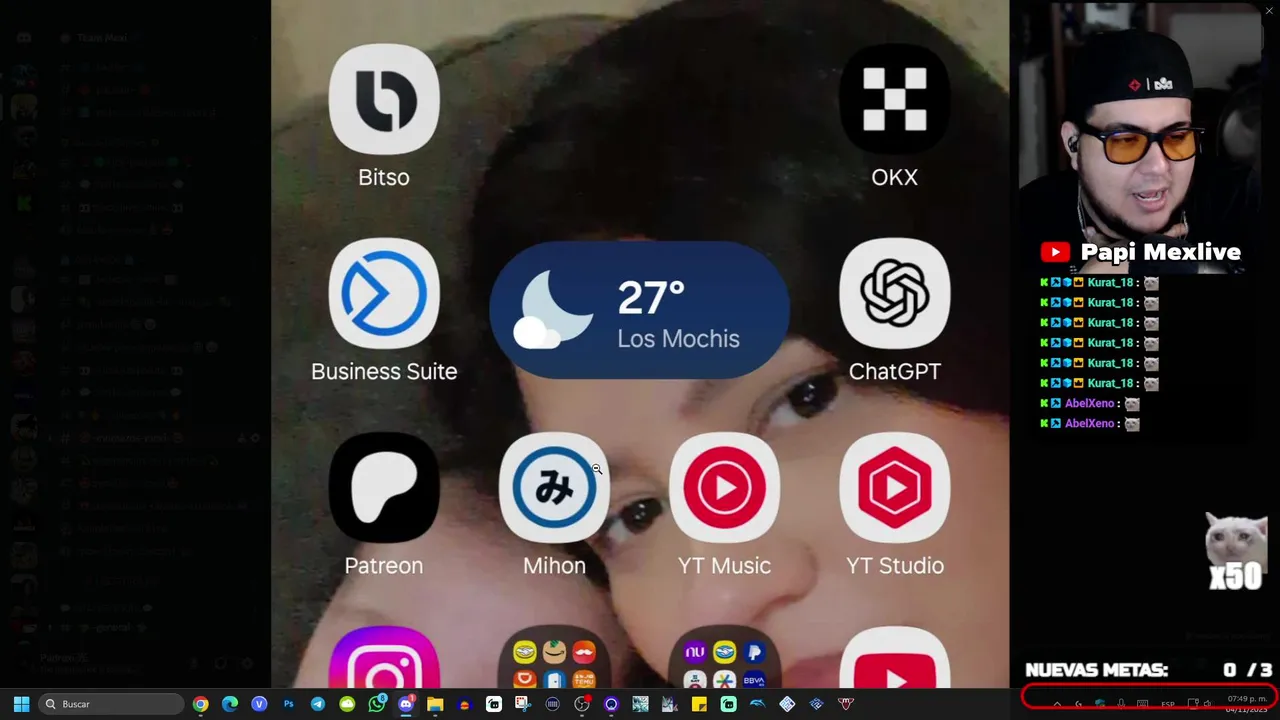The width and height of the screenshot is (1280, 720).
Task: Launch YT Studio
Action: point(894,488)
